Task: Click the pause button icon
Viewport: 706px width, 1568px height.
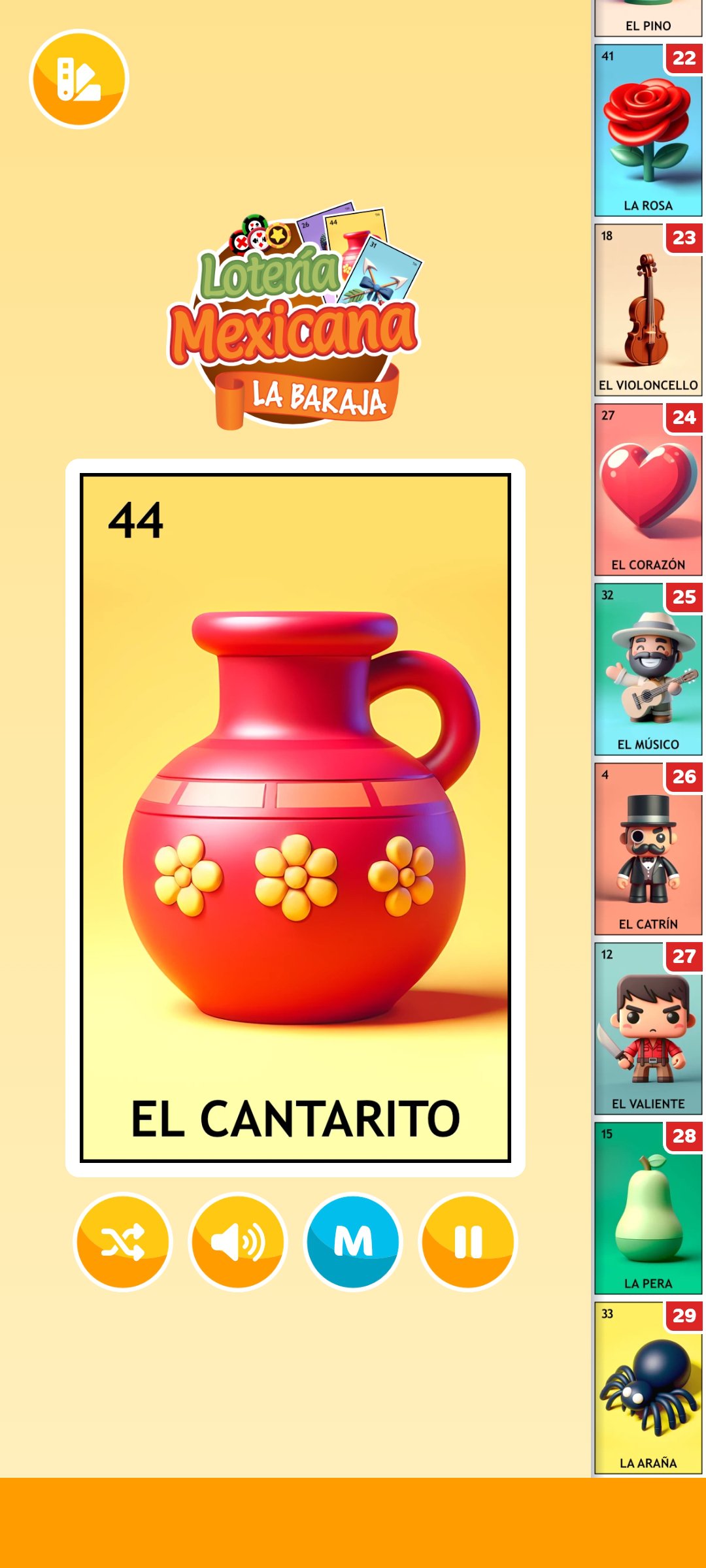Action: pos(465,1241)
